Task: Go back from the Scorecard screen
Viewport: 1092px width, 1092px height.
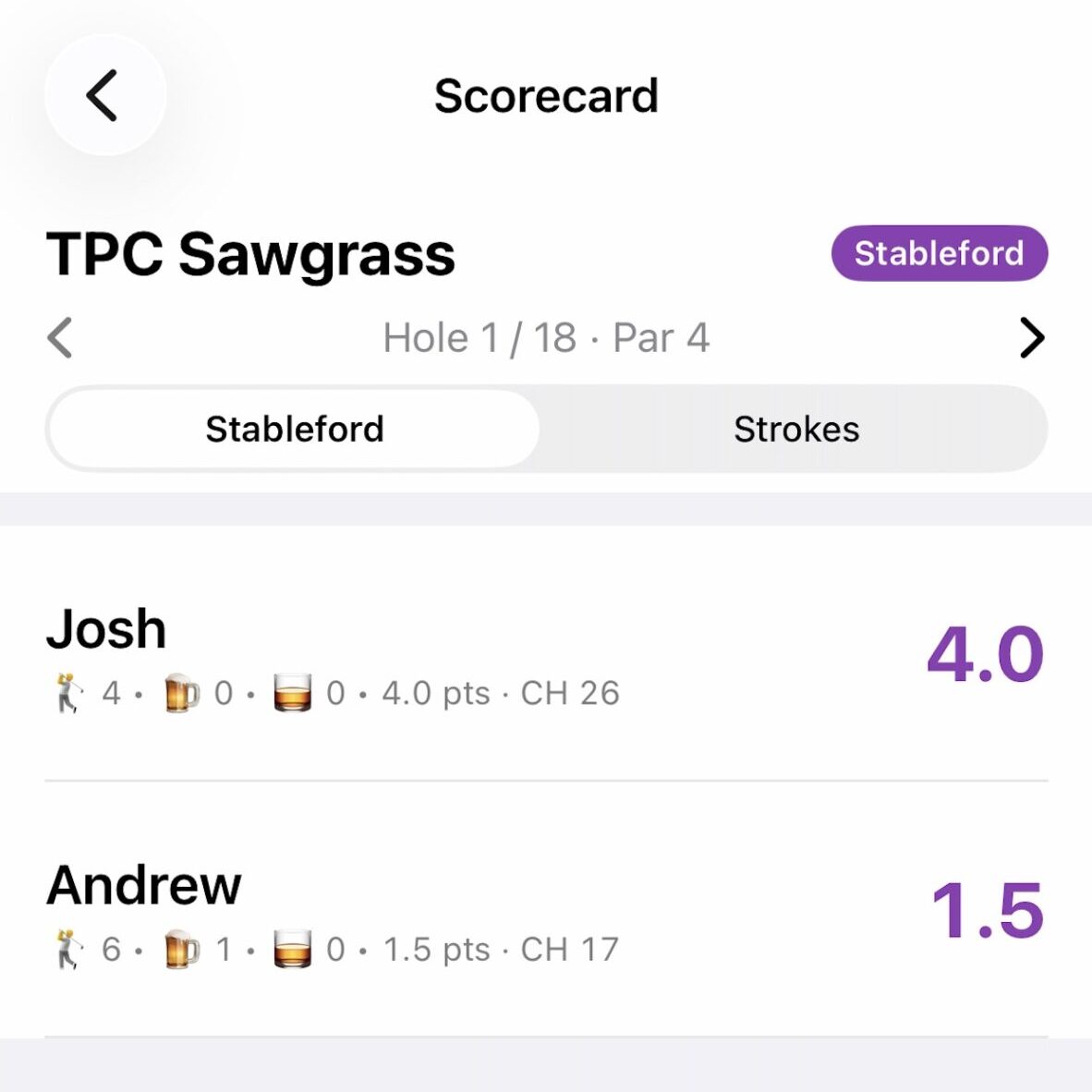Action: 103,95
